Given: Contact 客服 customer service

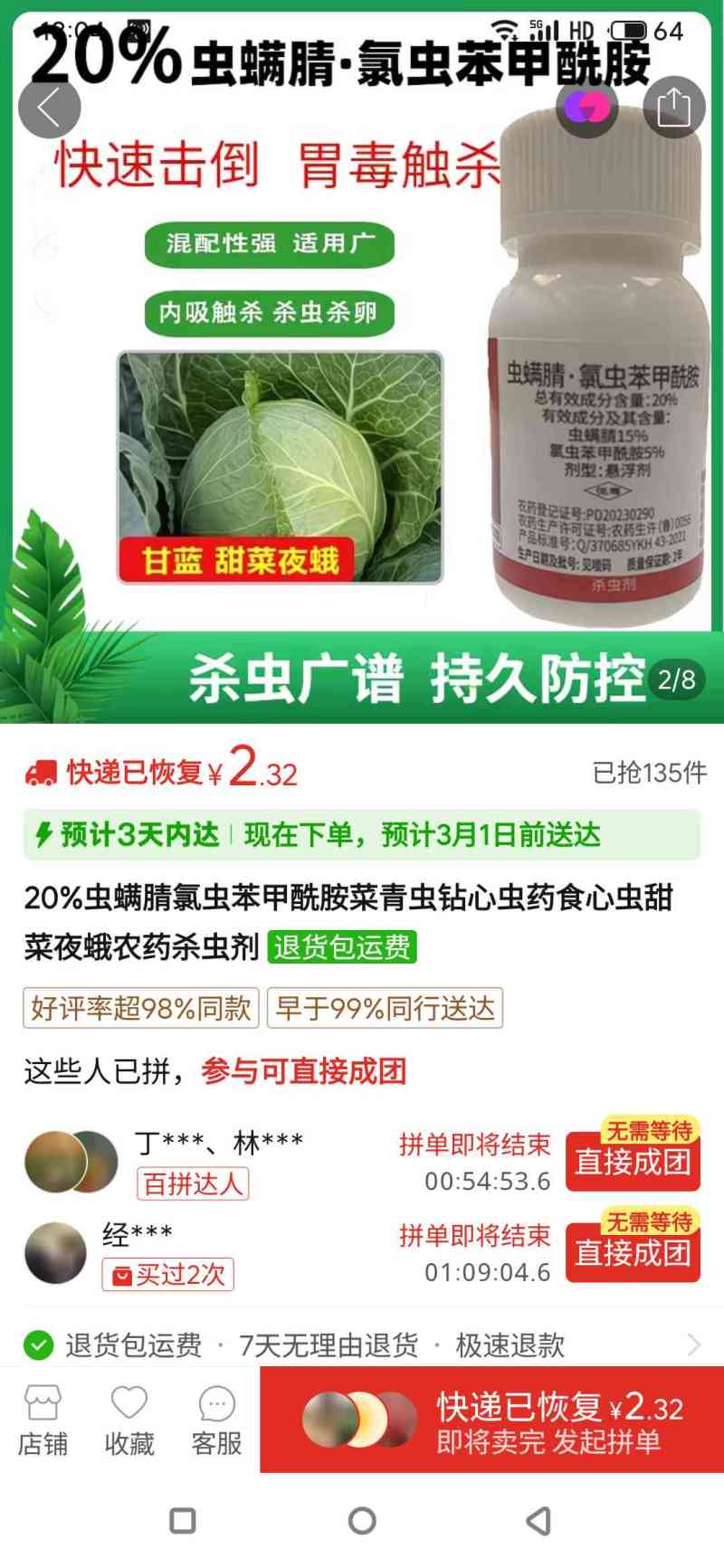Looking at the screenshot, I should click(216, 1420).
